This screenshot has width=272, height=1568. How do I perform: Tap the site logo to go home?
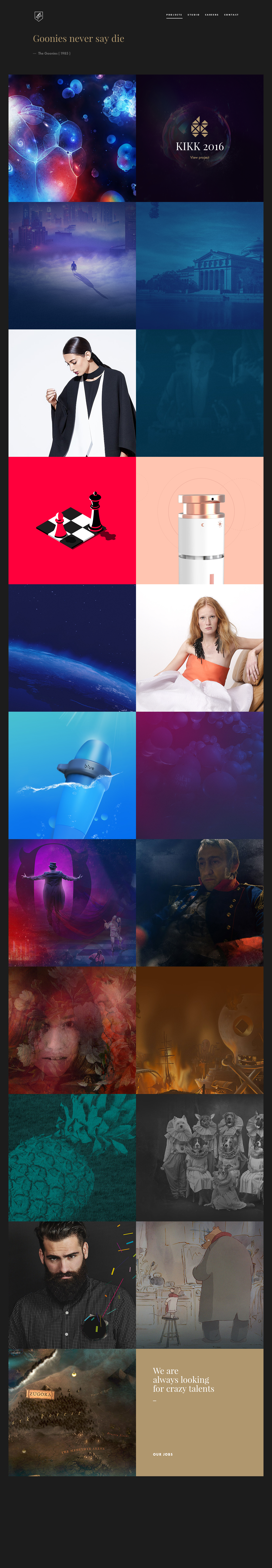pos(38,16)
